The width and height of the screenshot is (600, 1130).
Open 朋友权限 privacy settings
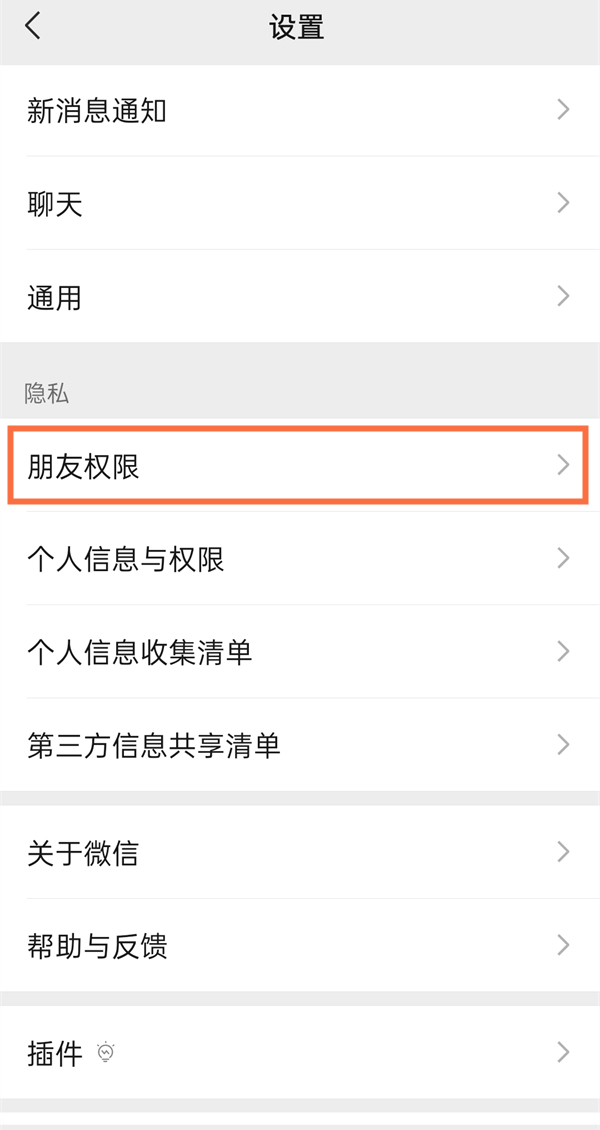tap(300, 465)
